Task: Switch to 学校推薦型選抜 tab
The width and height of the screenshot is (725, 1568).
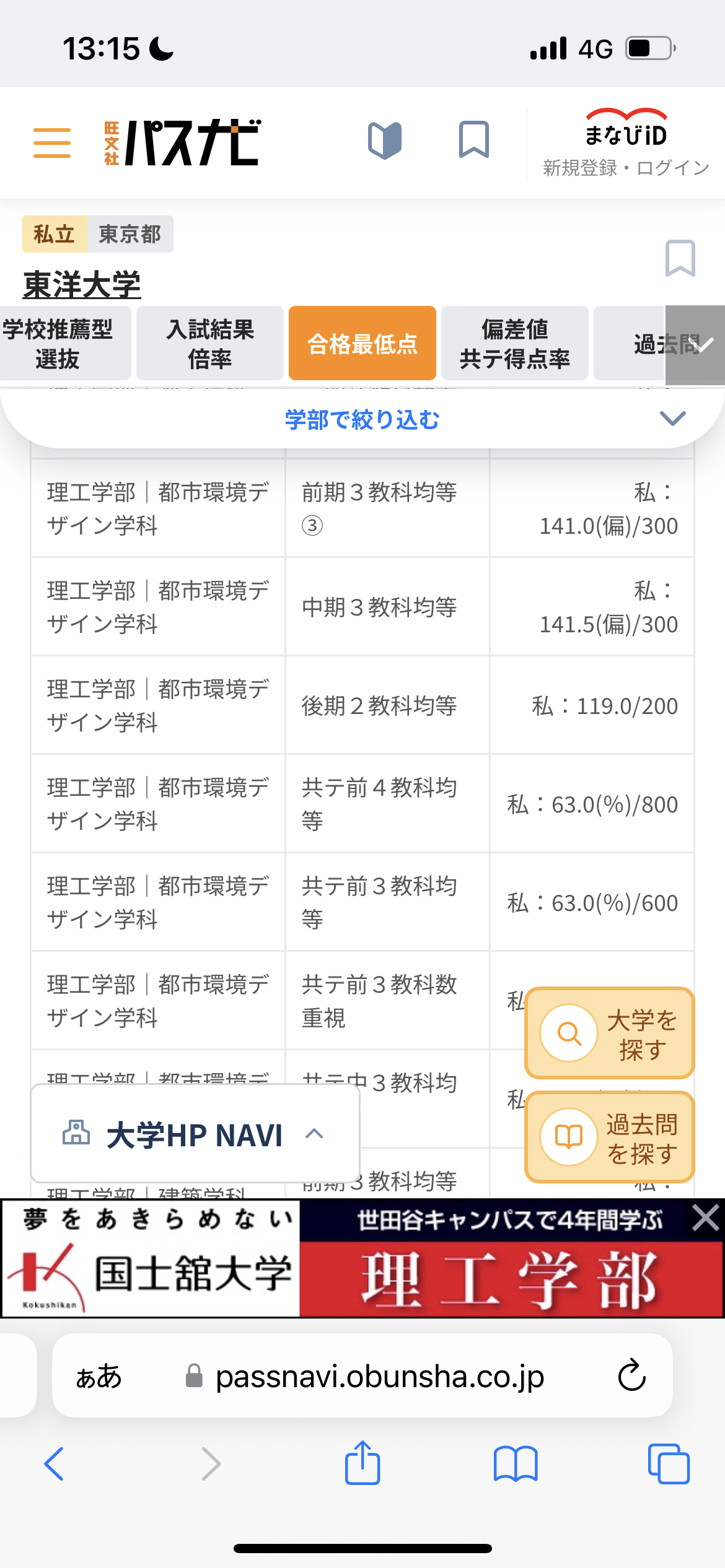Action: point(59,344)
